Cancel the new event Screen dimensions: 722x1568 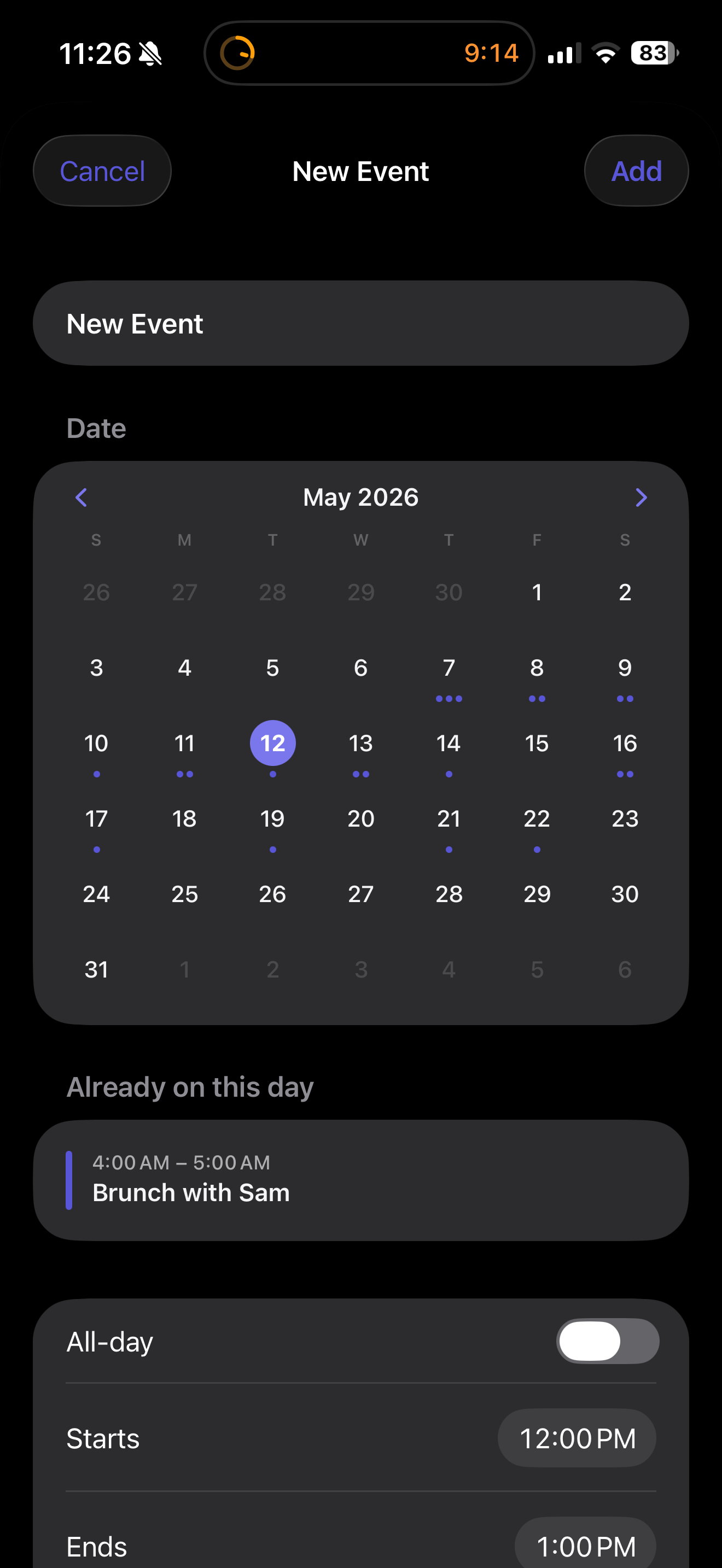coord(102,171)
